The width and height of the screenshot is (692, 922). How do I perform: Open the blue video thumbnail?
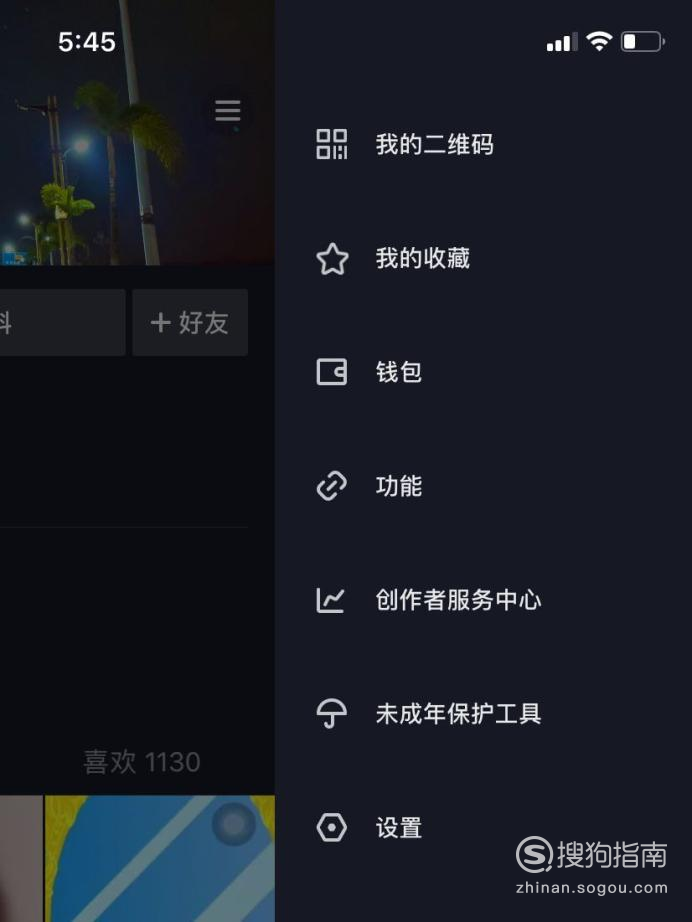tap(160, 858)
